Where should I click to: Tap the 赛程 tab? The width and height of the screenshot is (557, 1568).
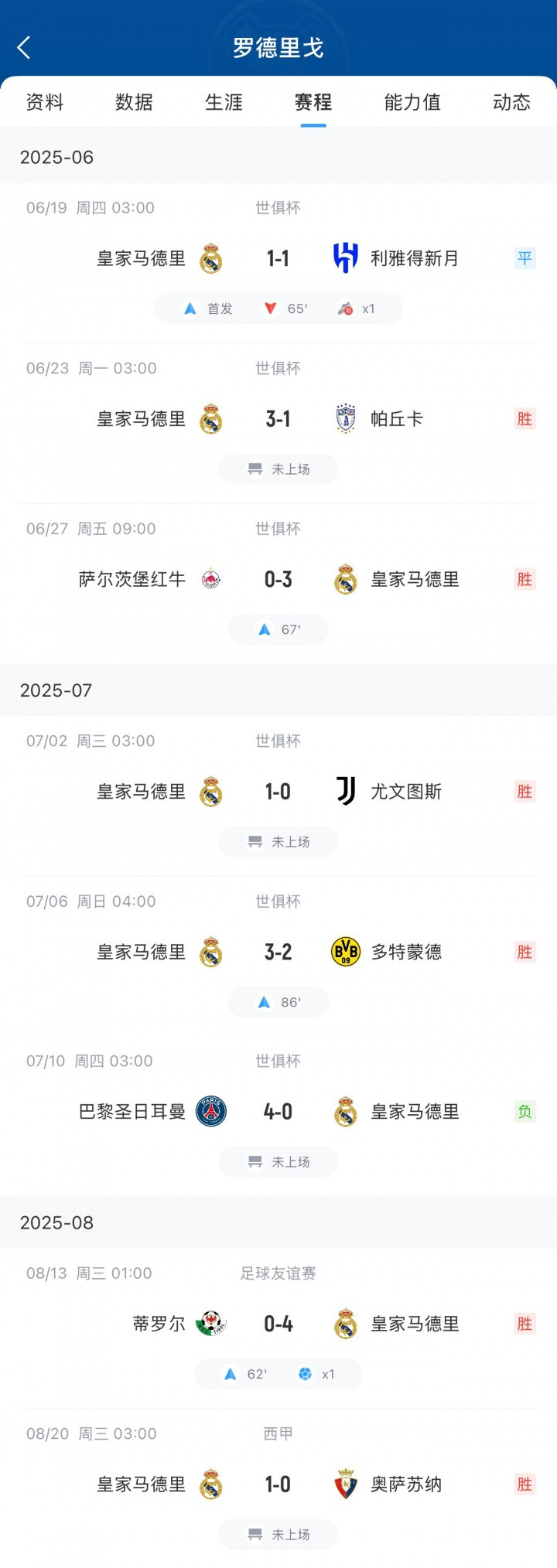(x=313, y=102)
